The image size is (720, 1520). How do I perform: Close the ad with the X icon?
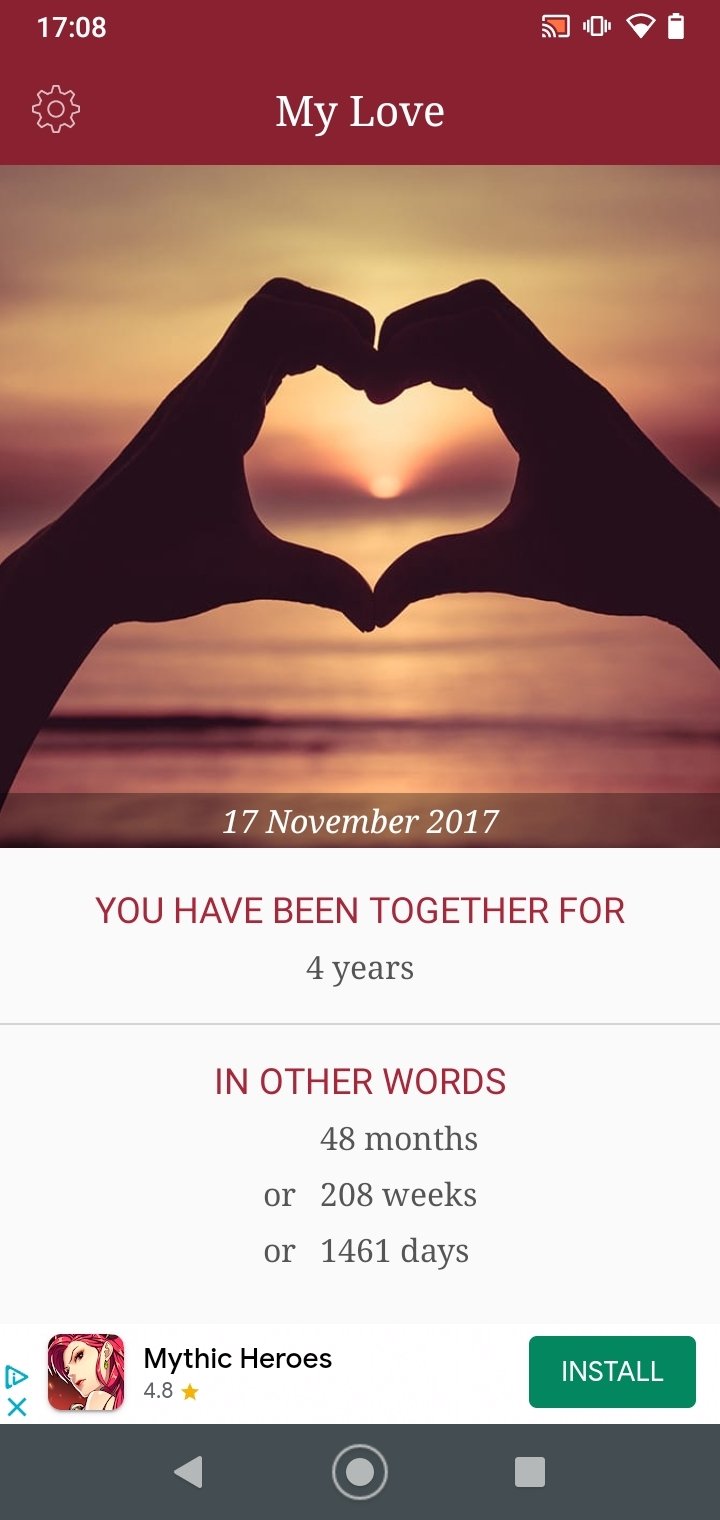pyautogui.click(x=16, y=1406)
